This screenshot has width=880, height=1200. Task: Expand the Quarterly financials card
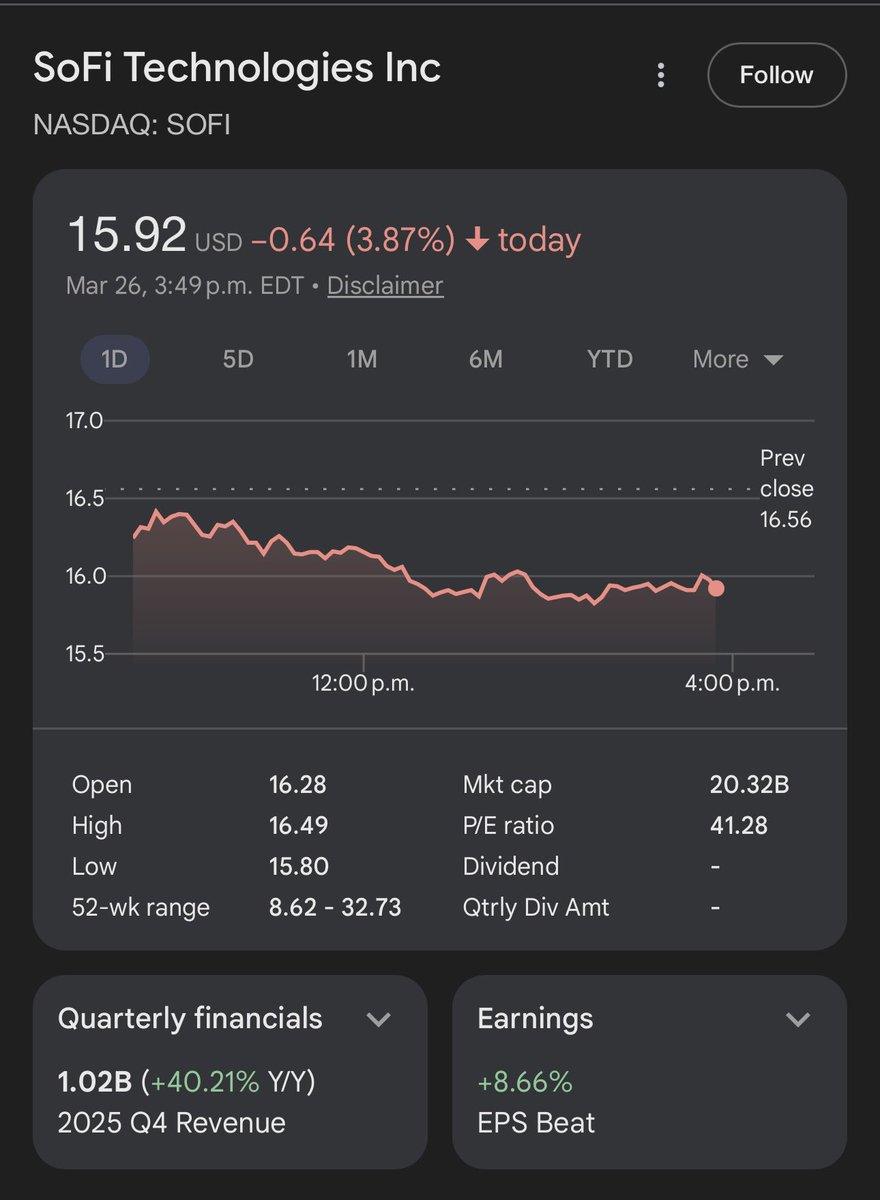point(378,1020)
